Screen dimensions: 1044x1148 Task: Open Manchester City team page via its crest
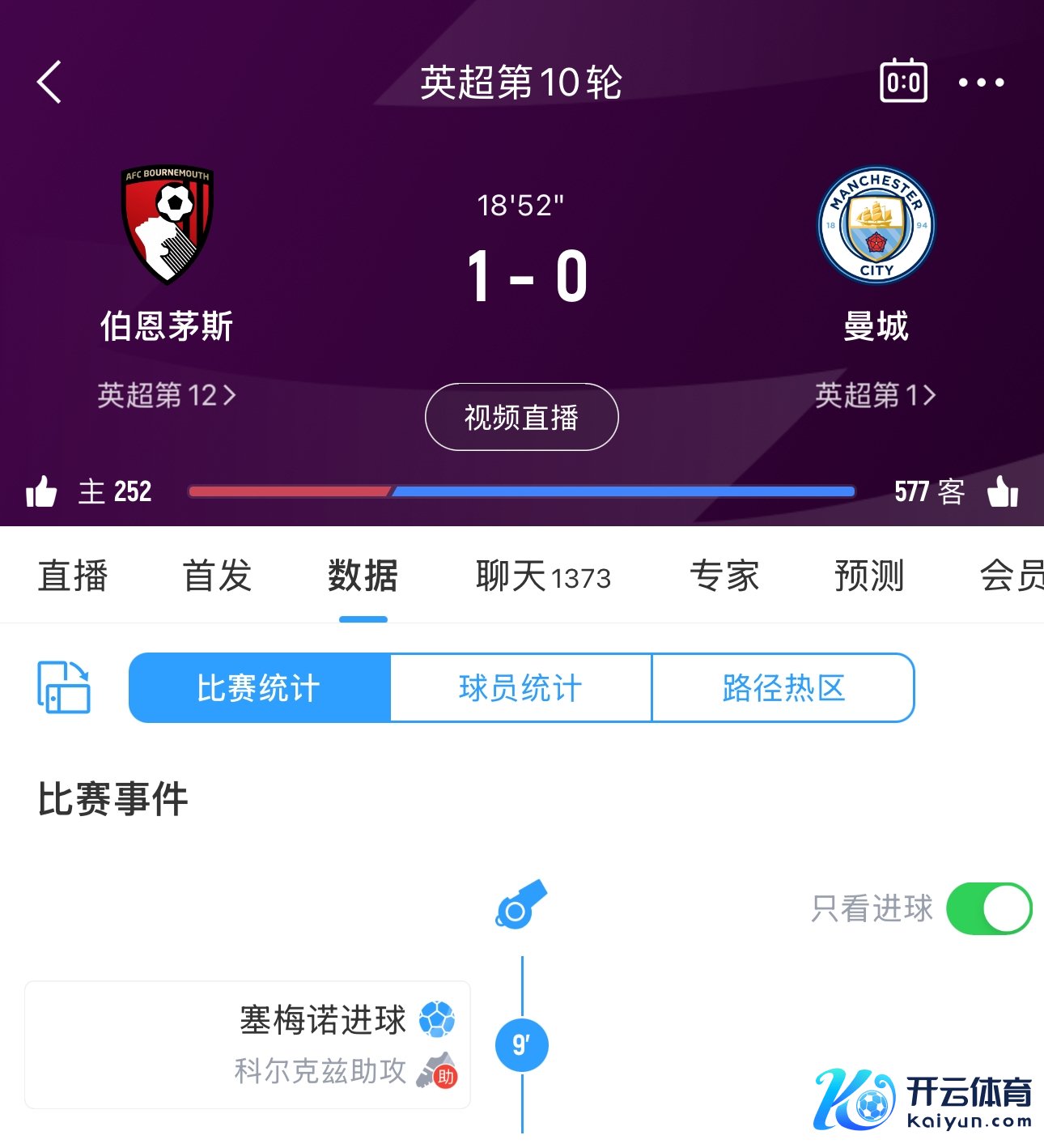tap(876, 225)
